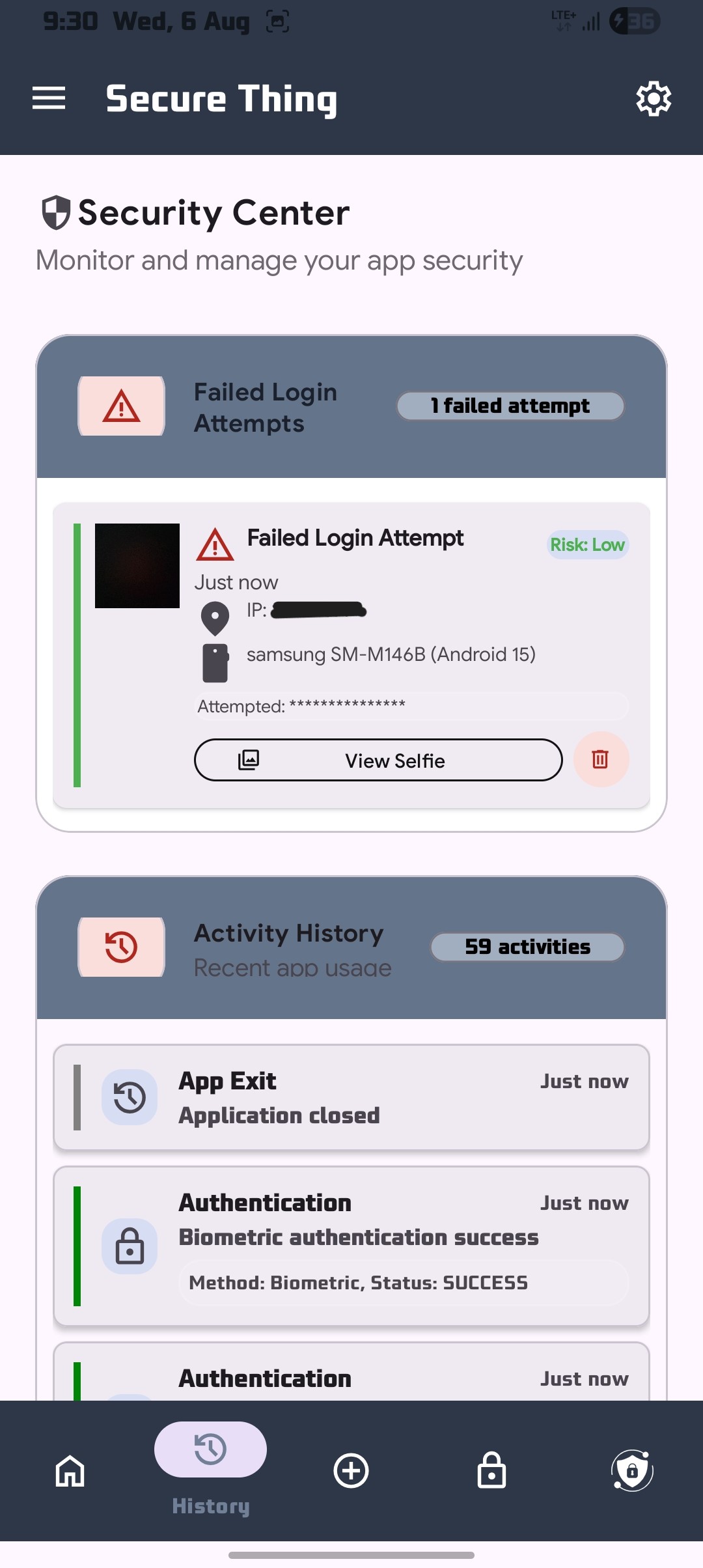The height and width of the screenshot is (1568, 703).
Task: Delete the failed login attempt entry
Action: [601, 759]
